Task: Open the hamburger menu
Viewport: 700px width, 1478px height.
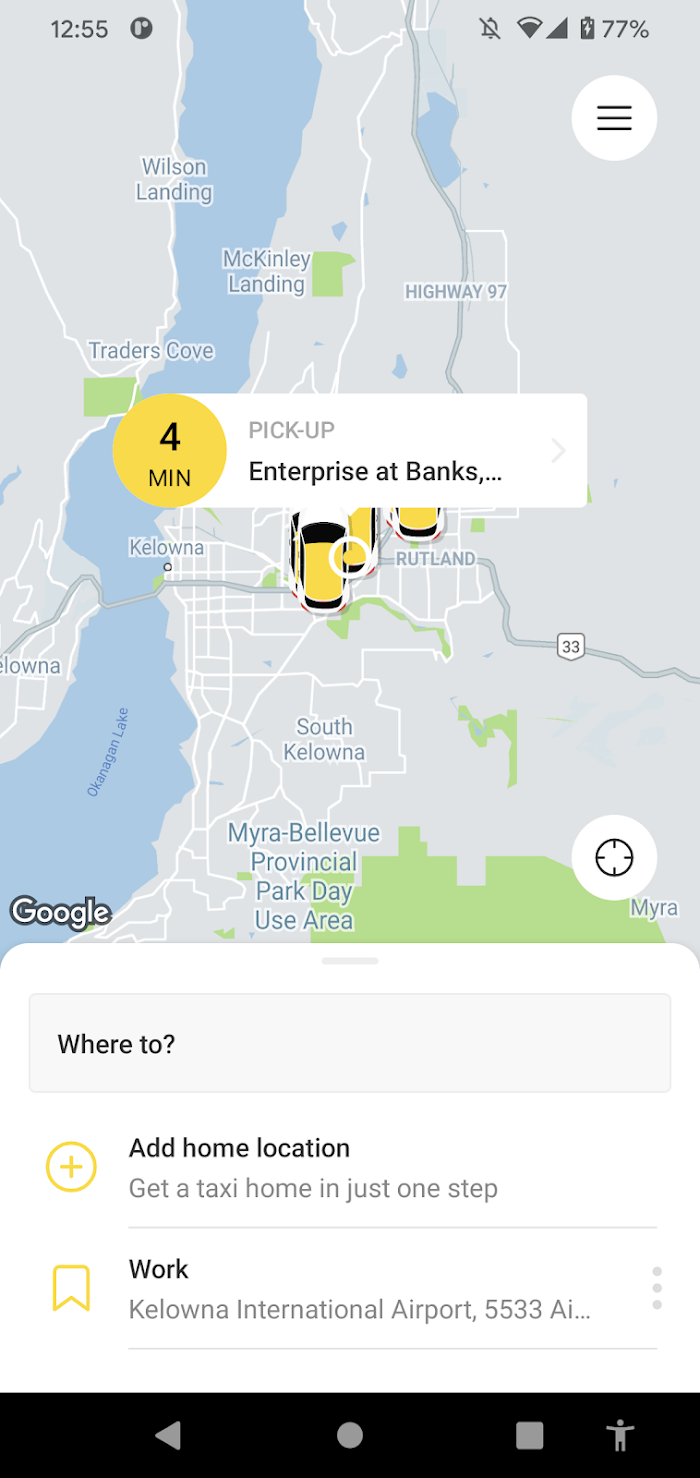Action: (614, 118)
